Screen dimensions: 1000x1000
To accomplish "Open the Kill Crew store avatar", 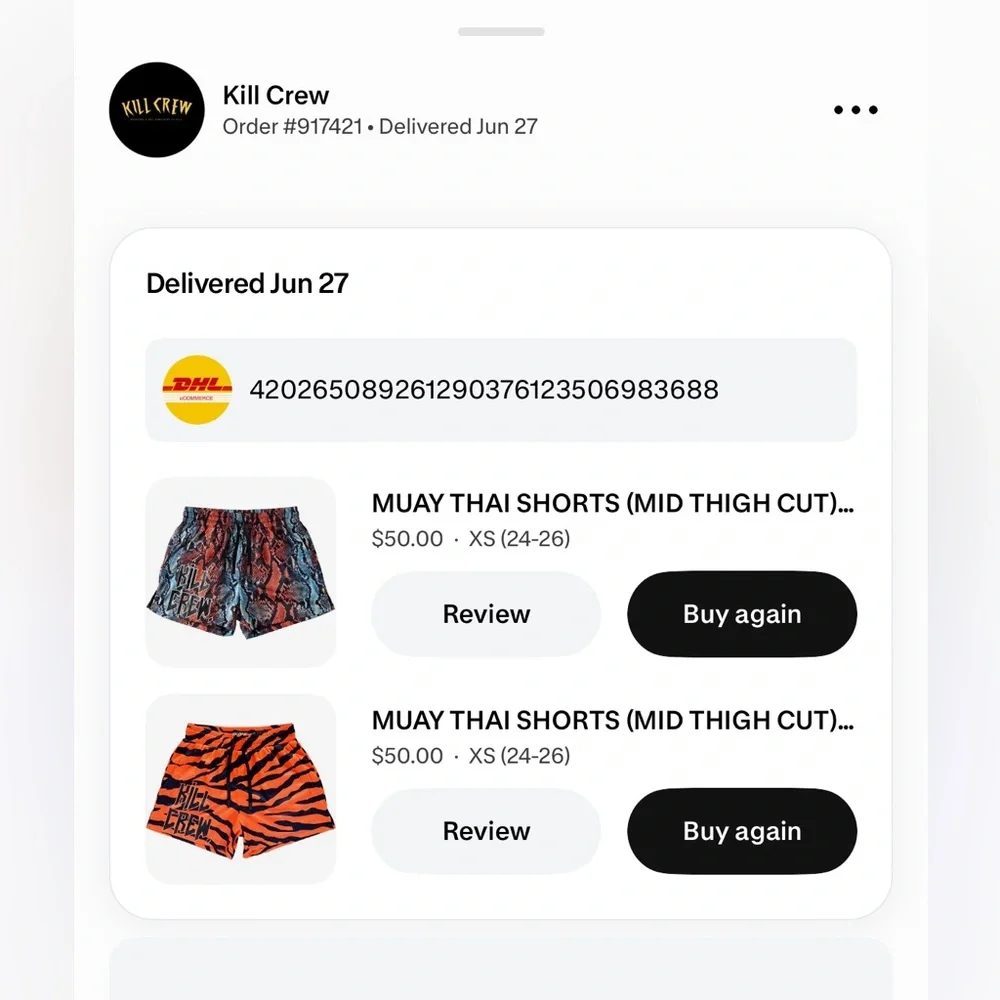I will 156,110.
